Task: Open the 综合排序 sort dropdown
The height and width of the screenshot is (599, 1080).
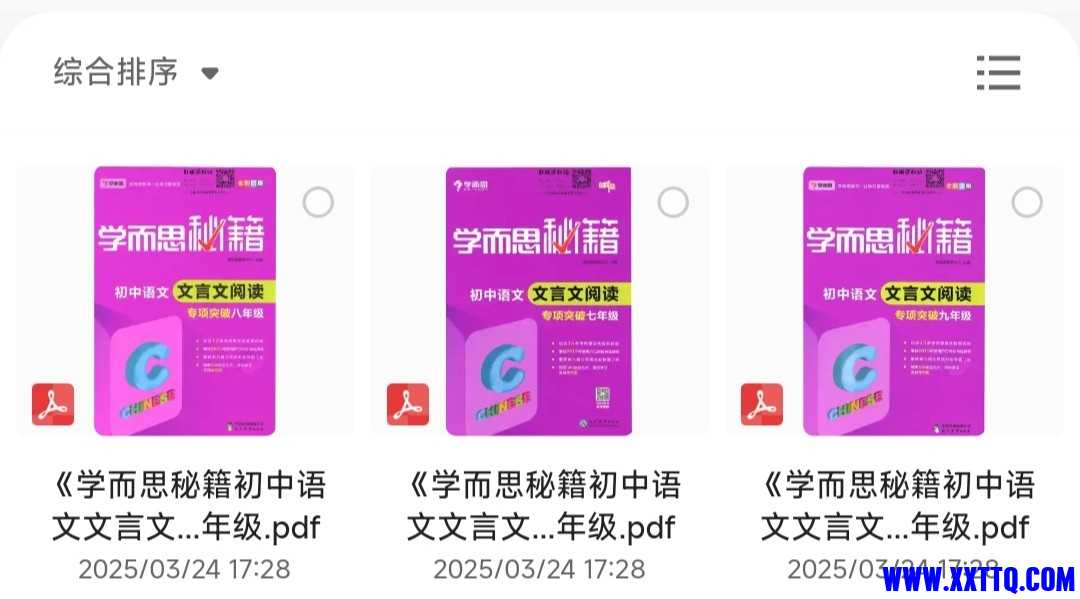Action: click(x=135, y=72)
